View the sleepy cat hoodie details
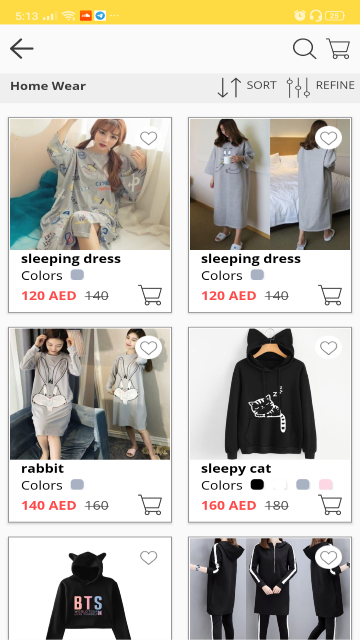The image size is (360, 640). (x=270, y=425)
